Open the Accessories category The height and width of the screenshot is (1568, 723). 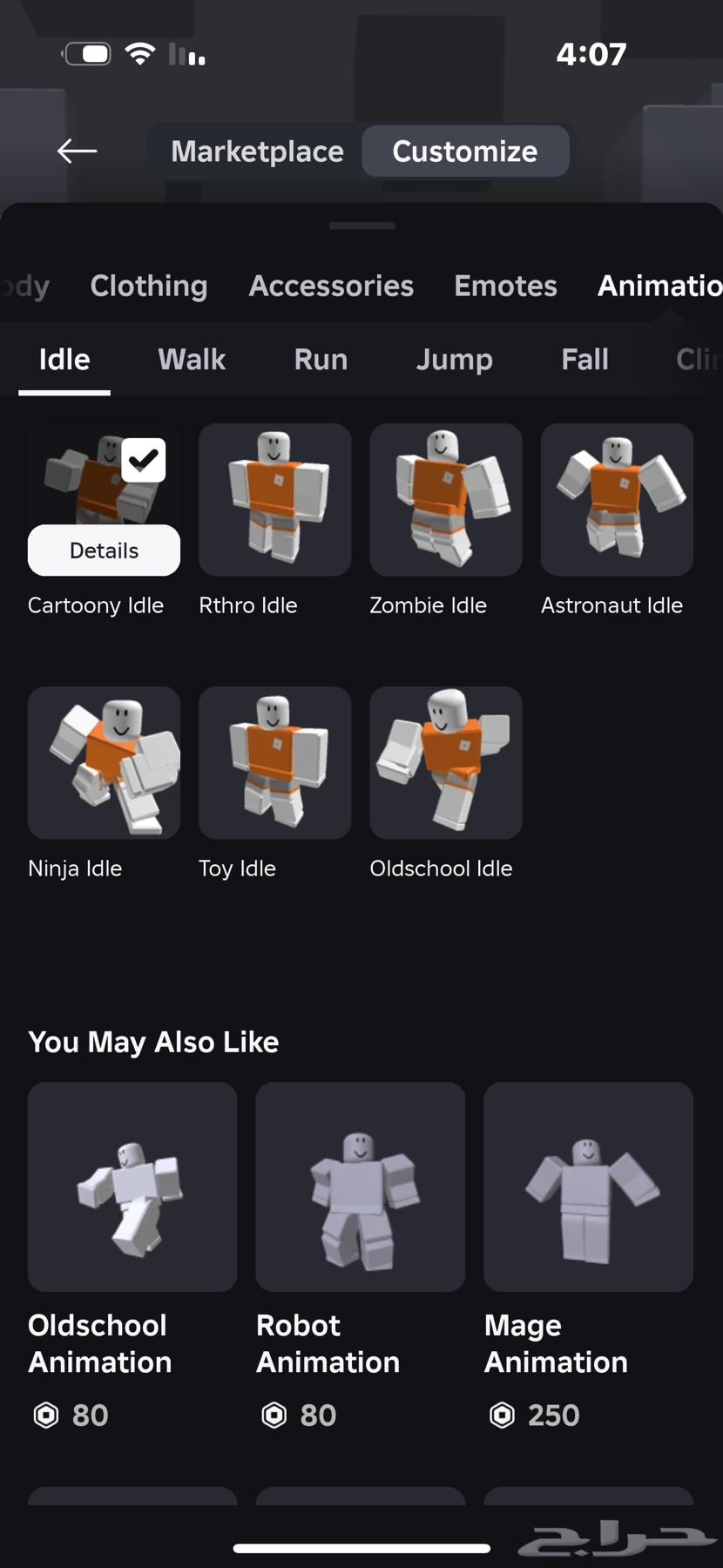tap(331, 286)
